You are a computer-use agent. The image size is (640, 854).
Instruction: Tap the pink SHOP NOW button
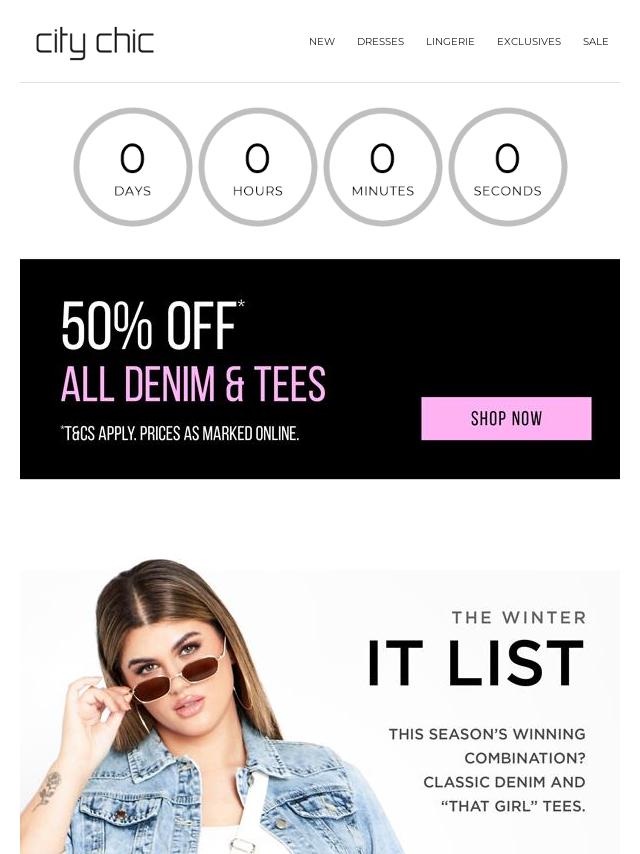(x=506, y=418)
